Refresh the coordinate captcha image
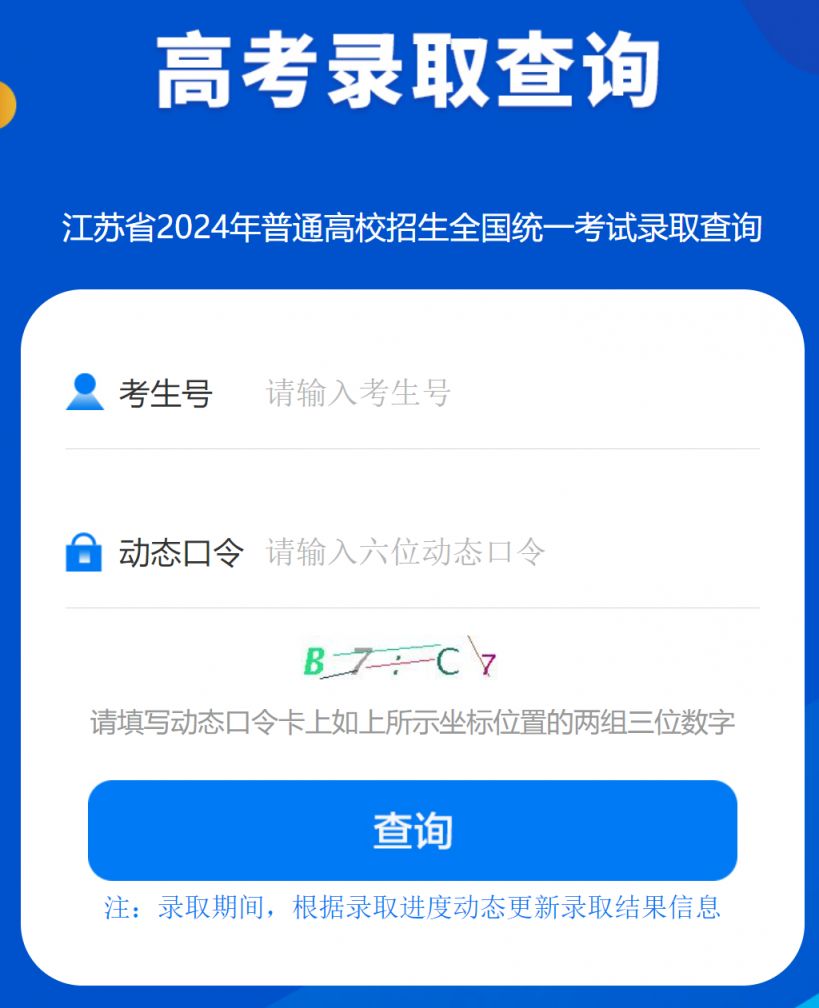Screen dimensions: 819x1008 (x=400, y=660)
